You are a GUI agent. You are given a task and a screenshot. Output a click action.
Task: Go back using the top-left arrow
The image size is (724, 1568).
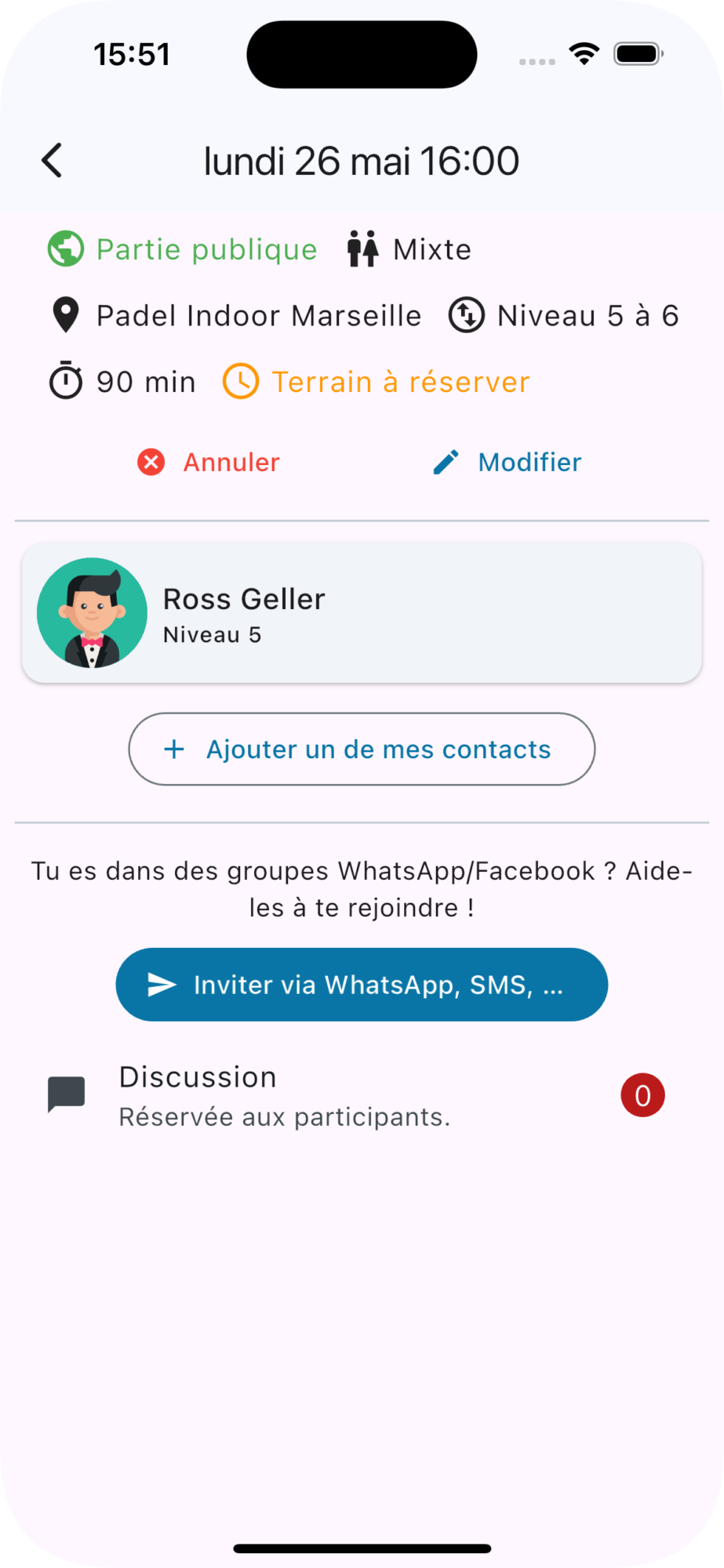(x=52, y=161)
